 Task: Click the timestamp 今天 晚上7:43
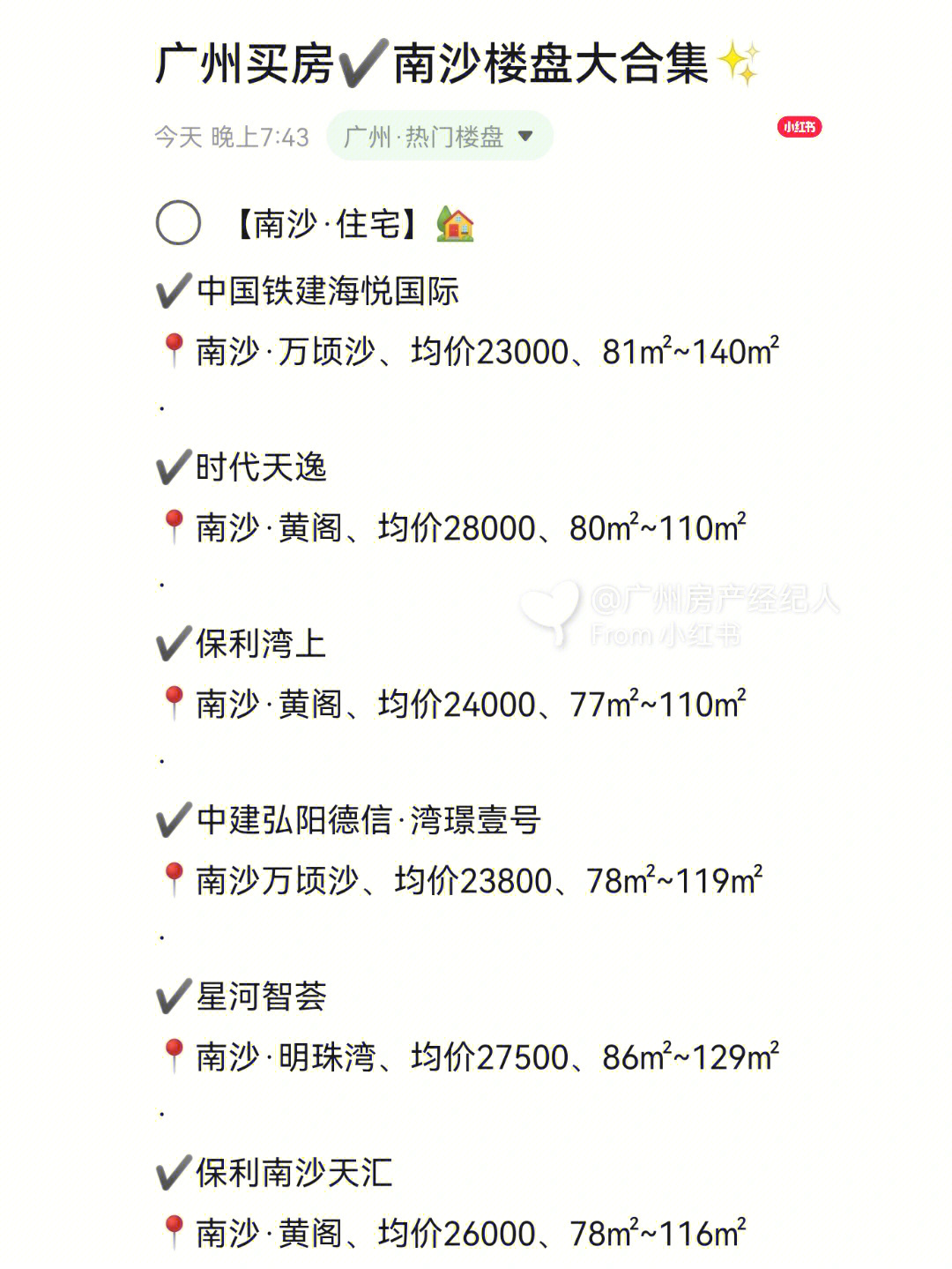(231, 135)
